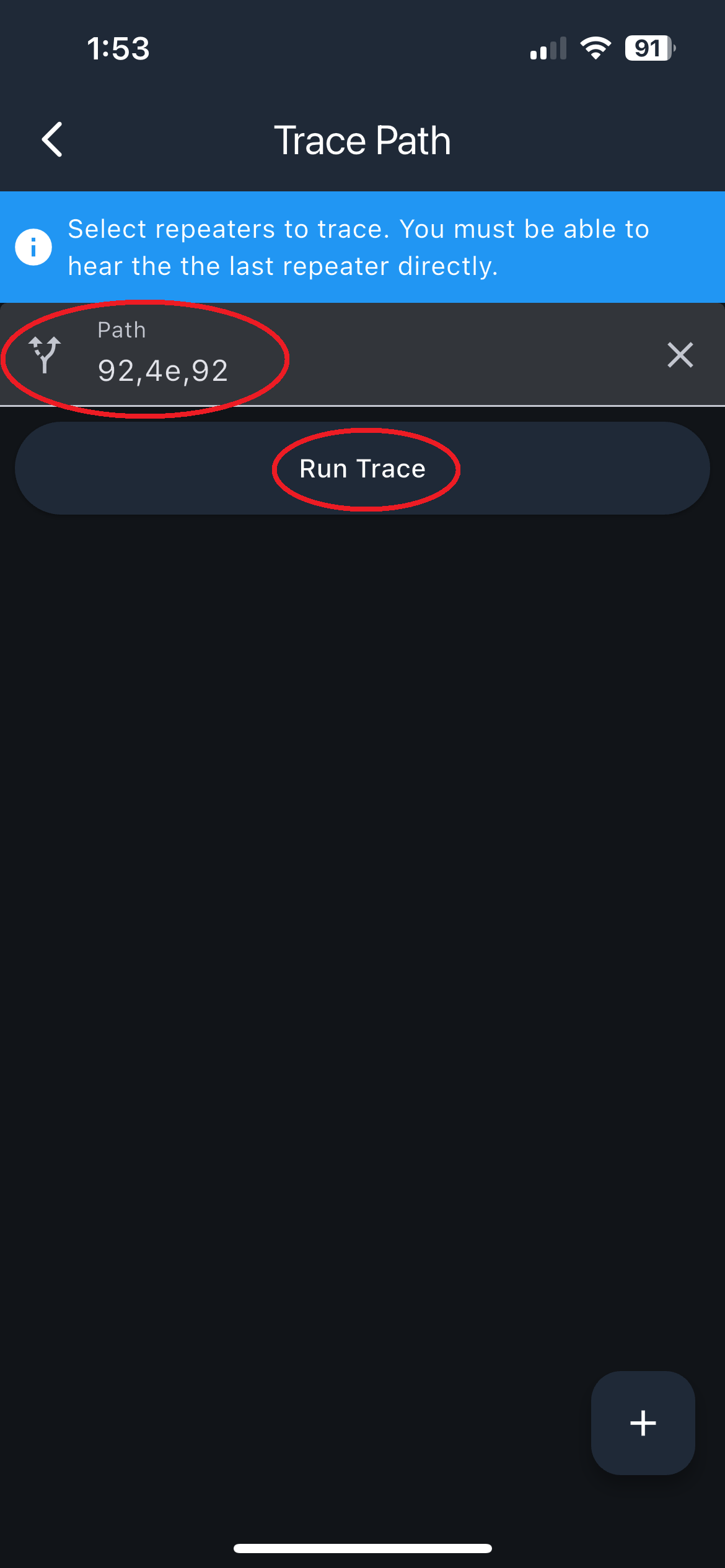The image size is (725, 1568).
Task: Run the trace
Action: (x=362, y=469)
